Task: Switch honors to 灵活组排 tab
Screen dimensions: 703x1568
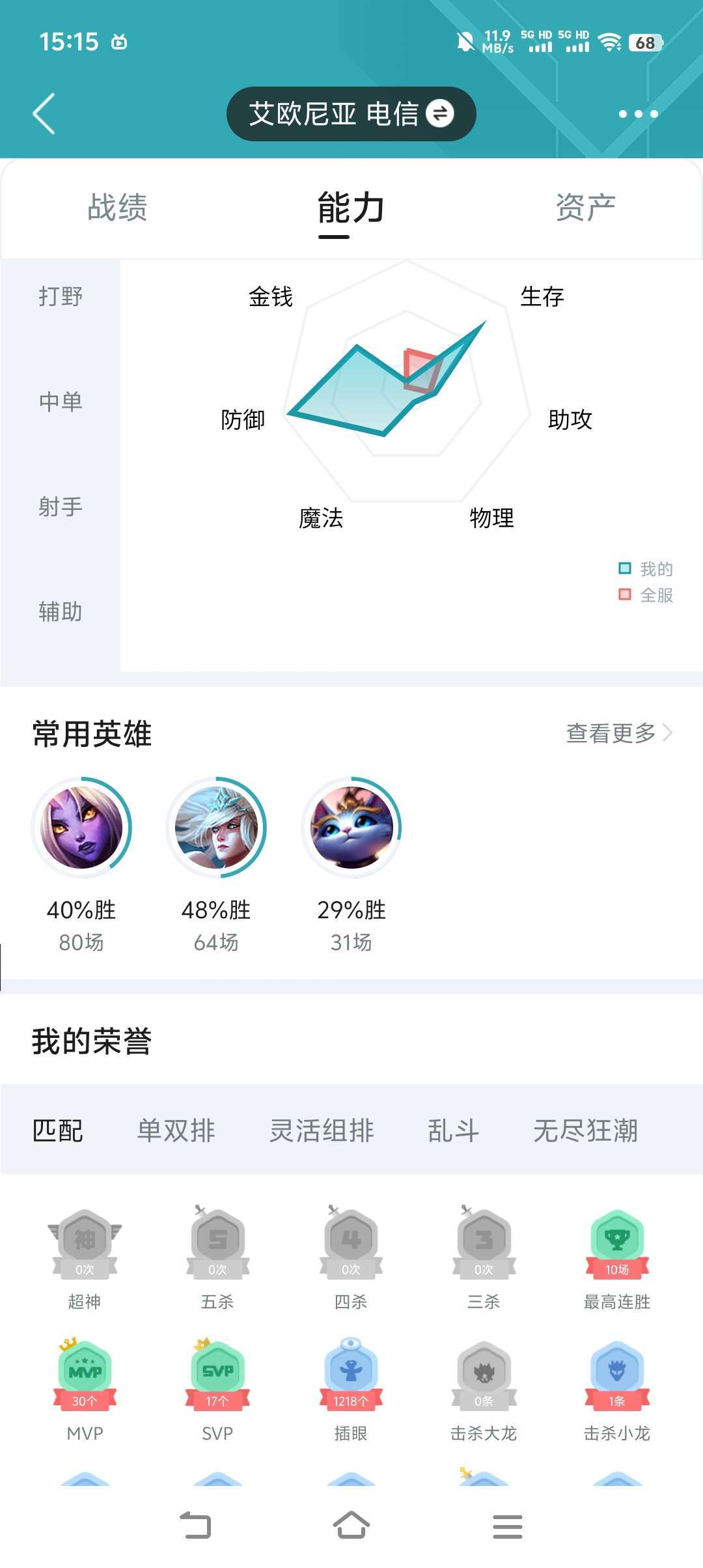Action: (x=322, y=1130)
